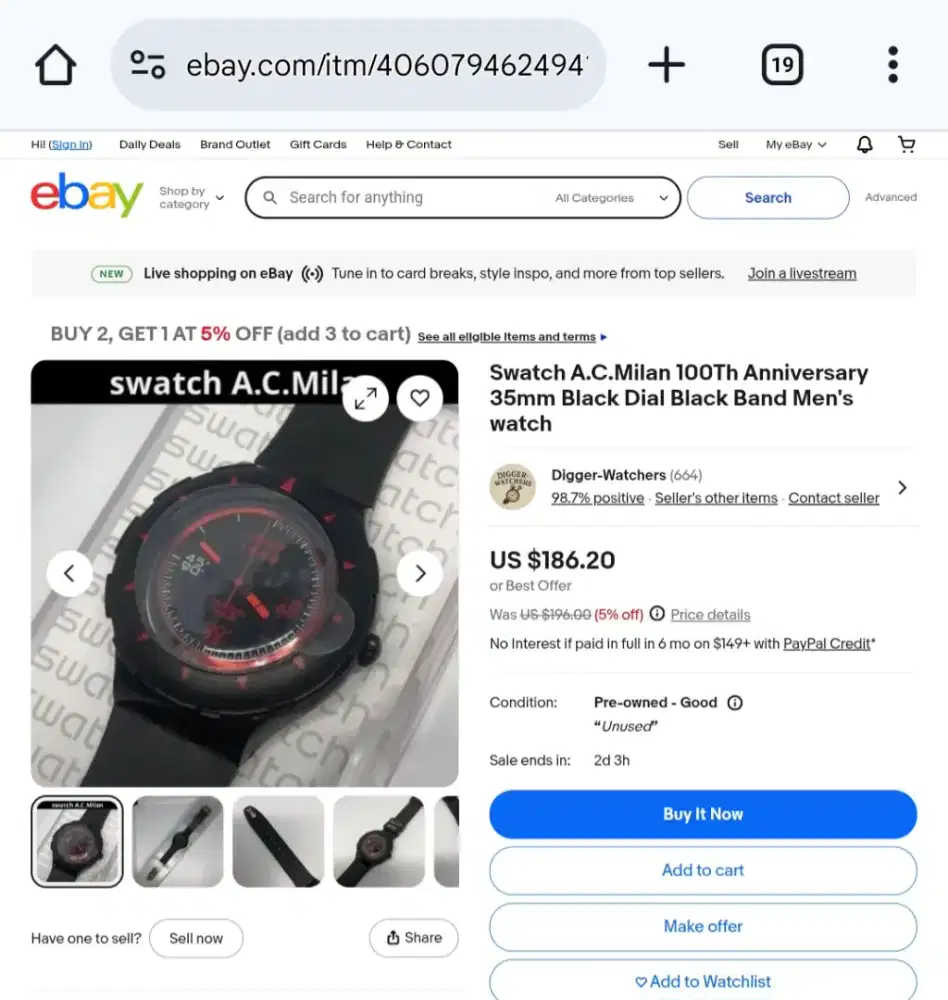Expand the Shop by category menu

point(191,198)
